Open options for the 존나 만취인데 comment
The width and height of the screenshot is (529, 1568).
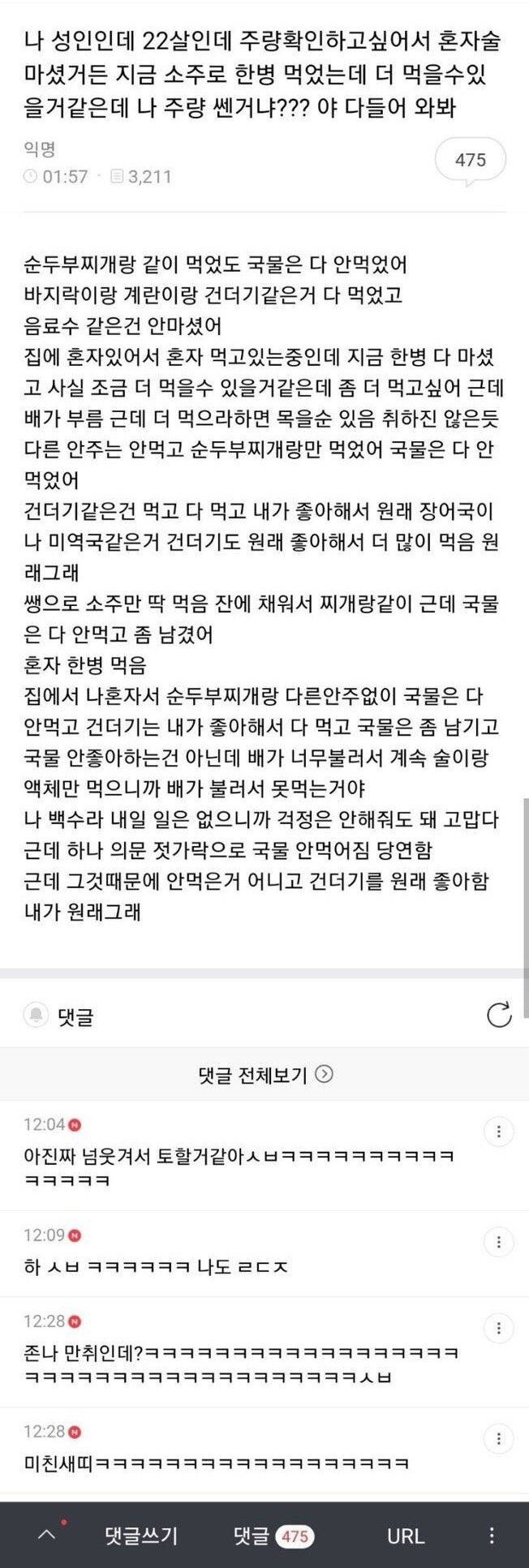click(x=498, y=1329)
